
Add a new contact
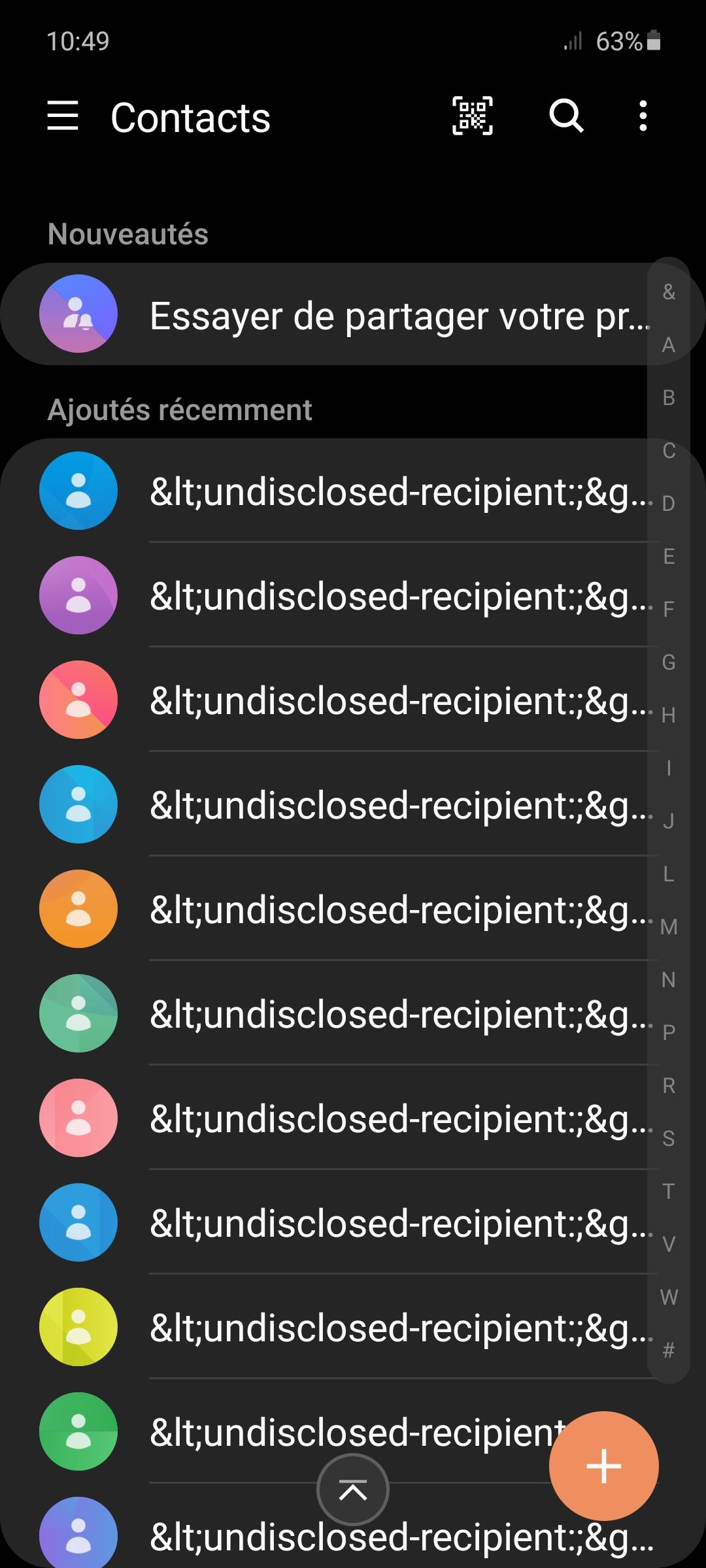(603, 1466)
